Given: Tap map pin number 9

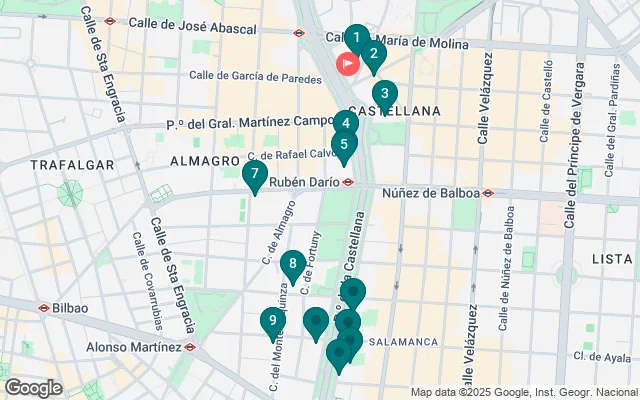Looking at the screenshot, I should click(x=272, y=321).
